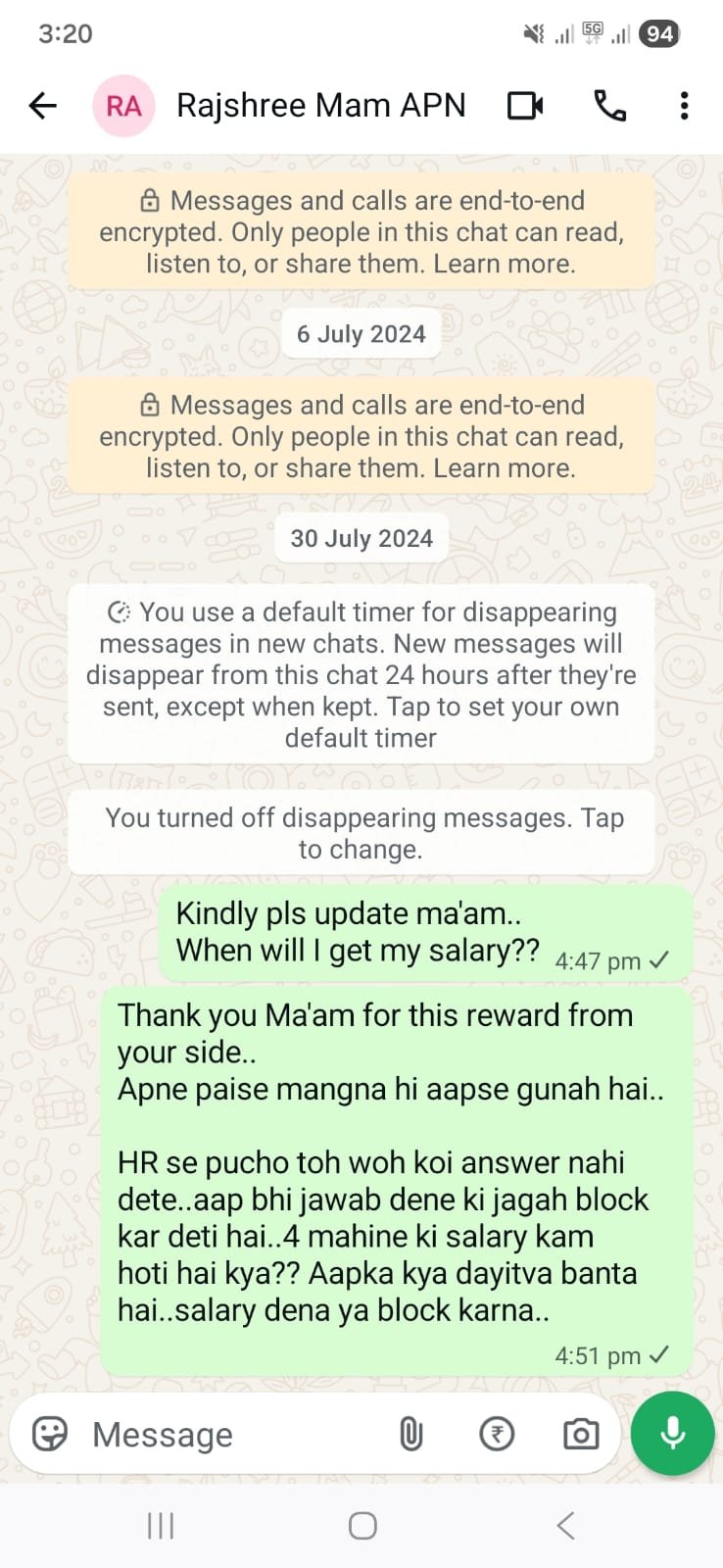Open Rajshree Mam APN contact info

click(320, 106)
